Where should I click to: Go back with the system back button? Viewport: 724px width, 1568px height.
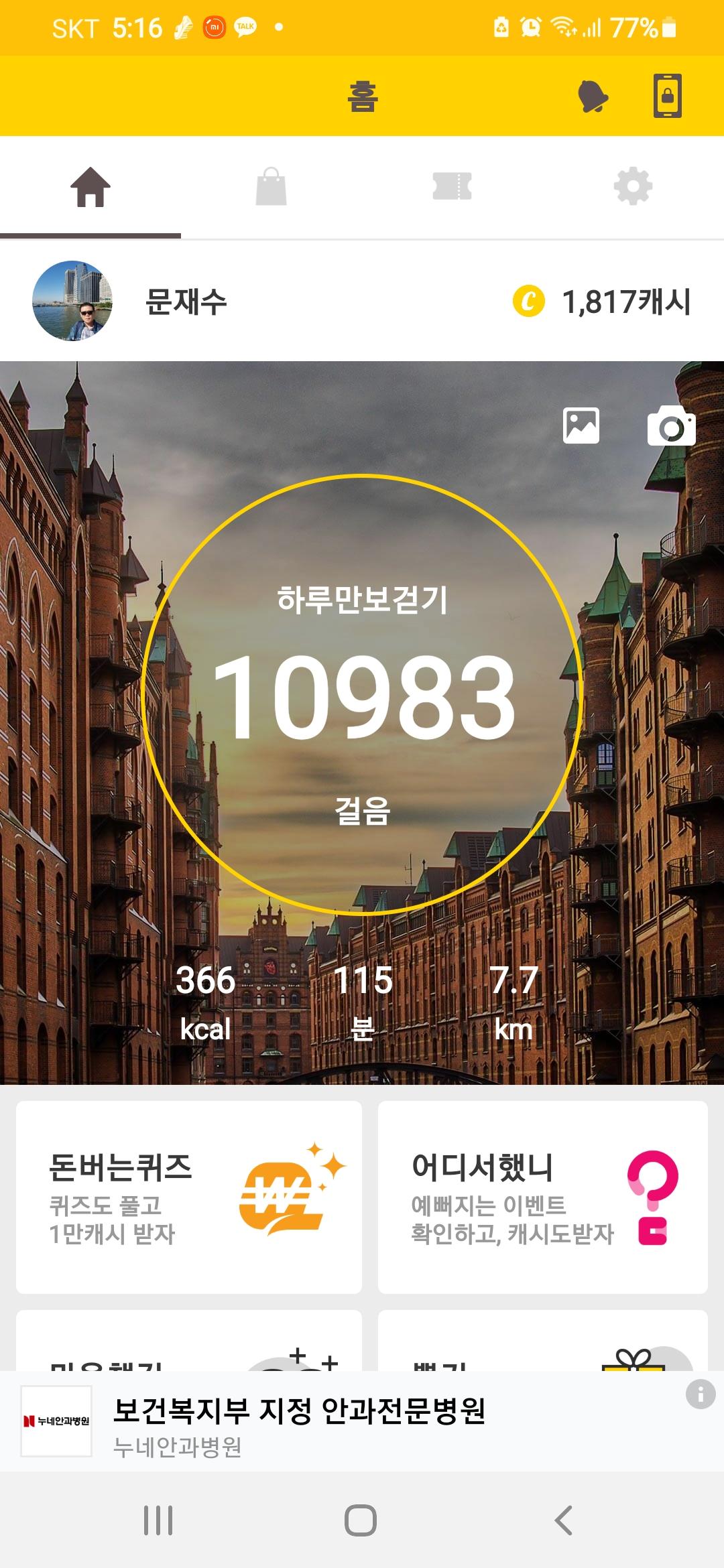click(x=564, y=1520)
